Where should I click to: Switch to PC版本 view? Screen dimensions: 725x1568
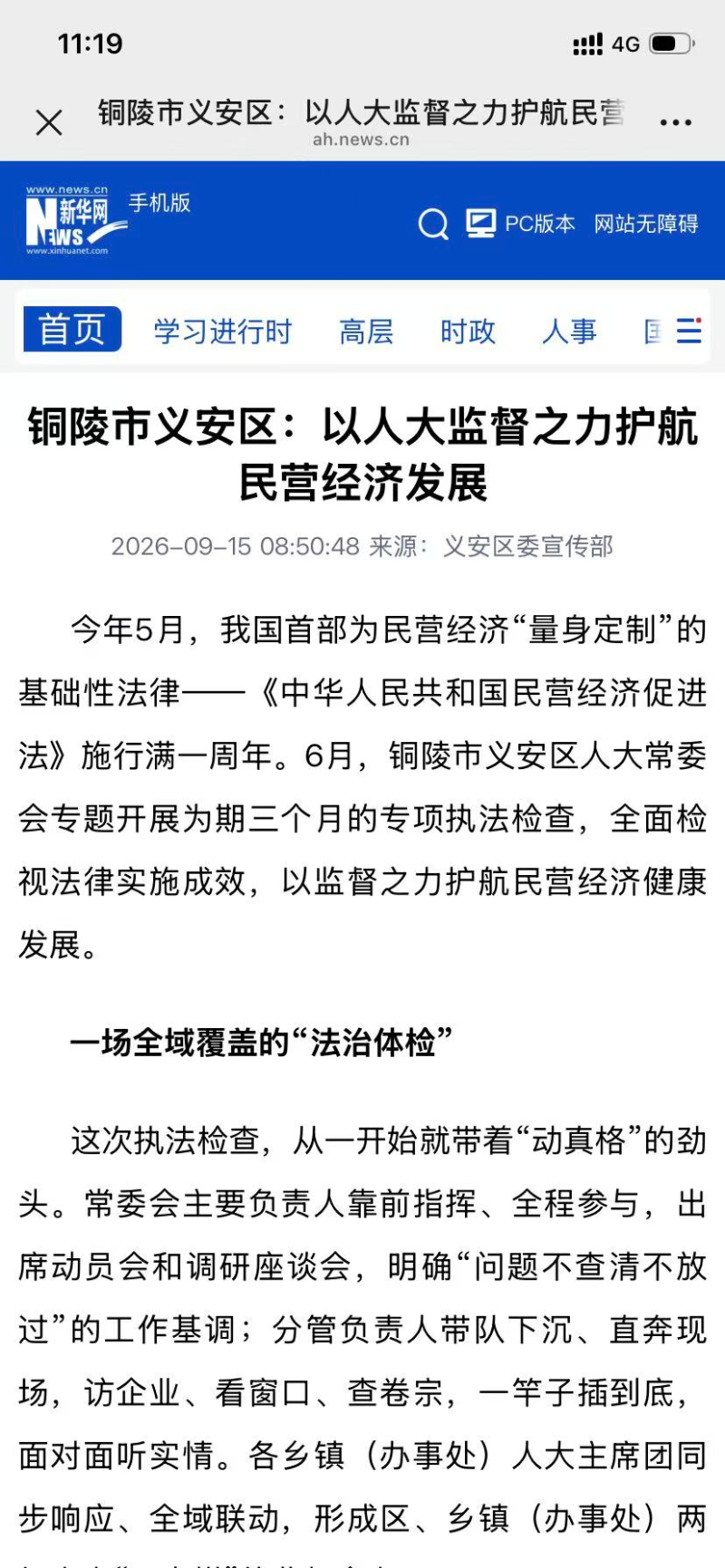[520, 223]
